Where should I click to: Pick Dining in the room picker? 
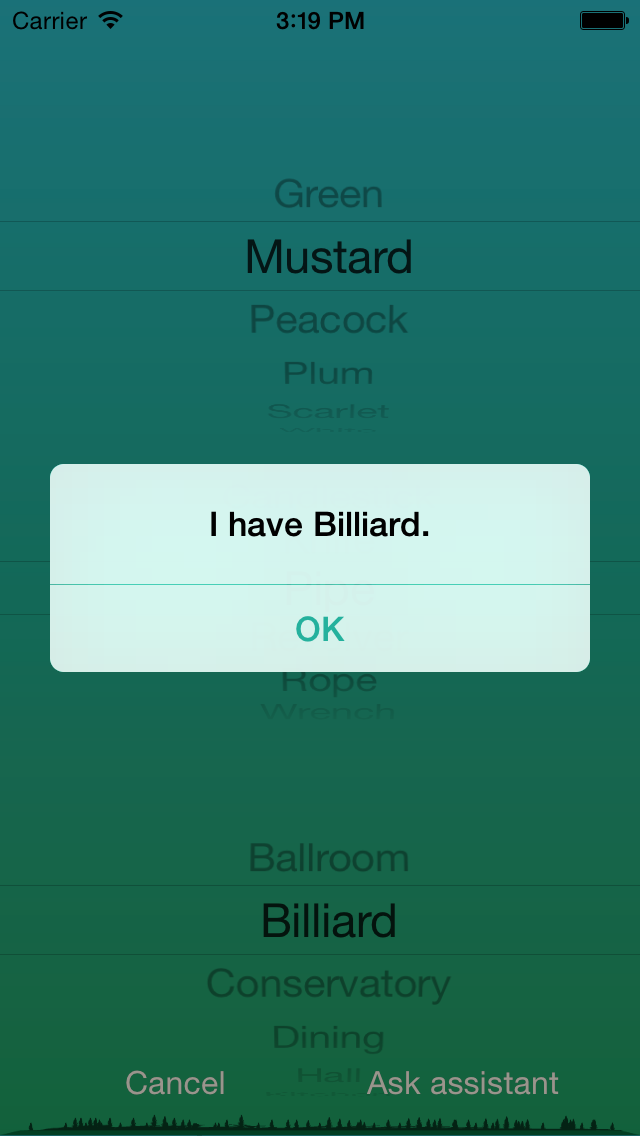pos(329,1037)
